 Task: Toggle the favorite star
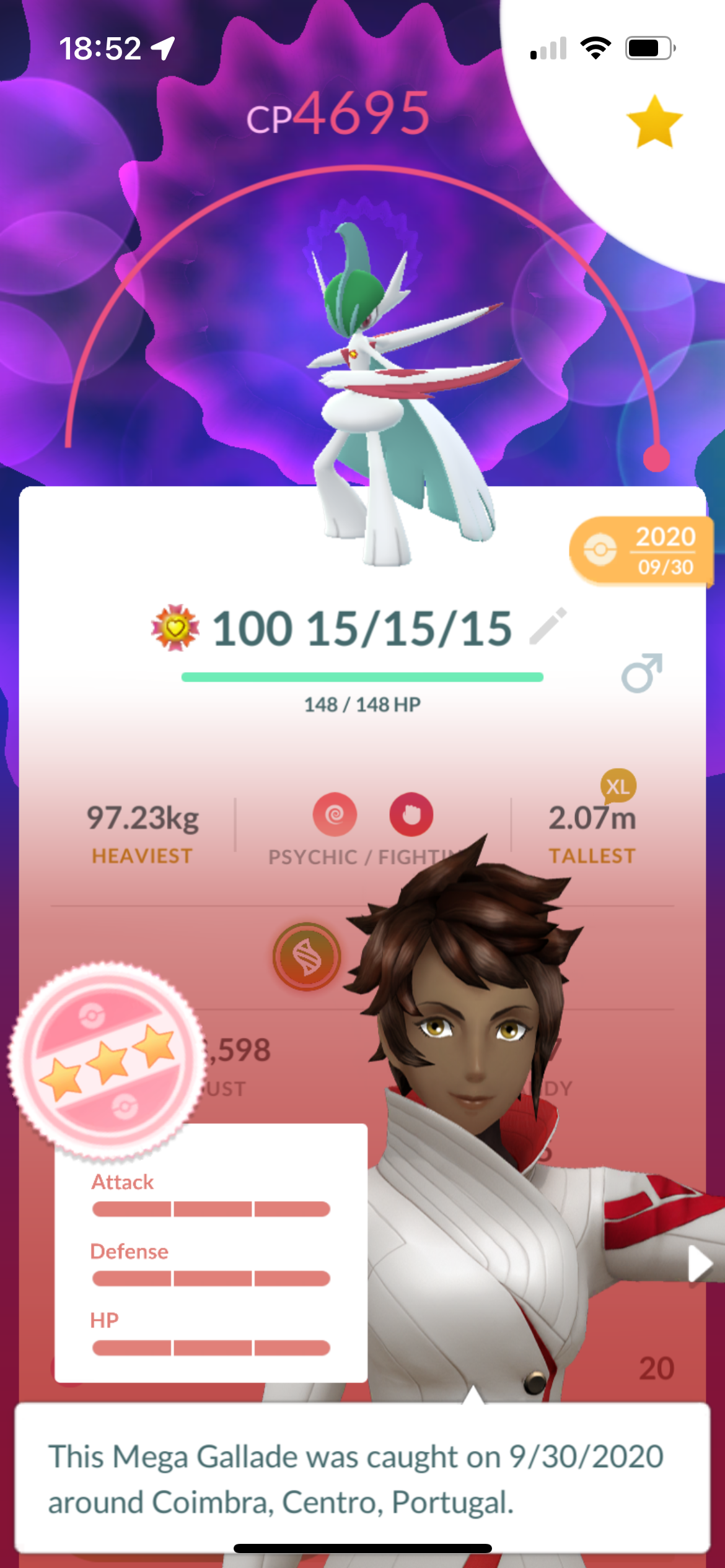coord(654,121)
